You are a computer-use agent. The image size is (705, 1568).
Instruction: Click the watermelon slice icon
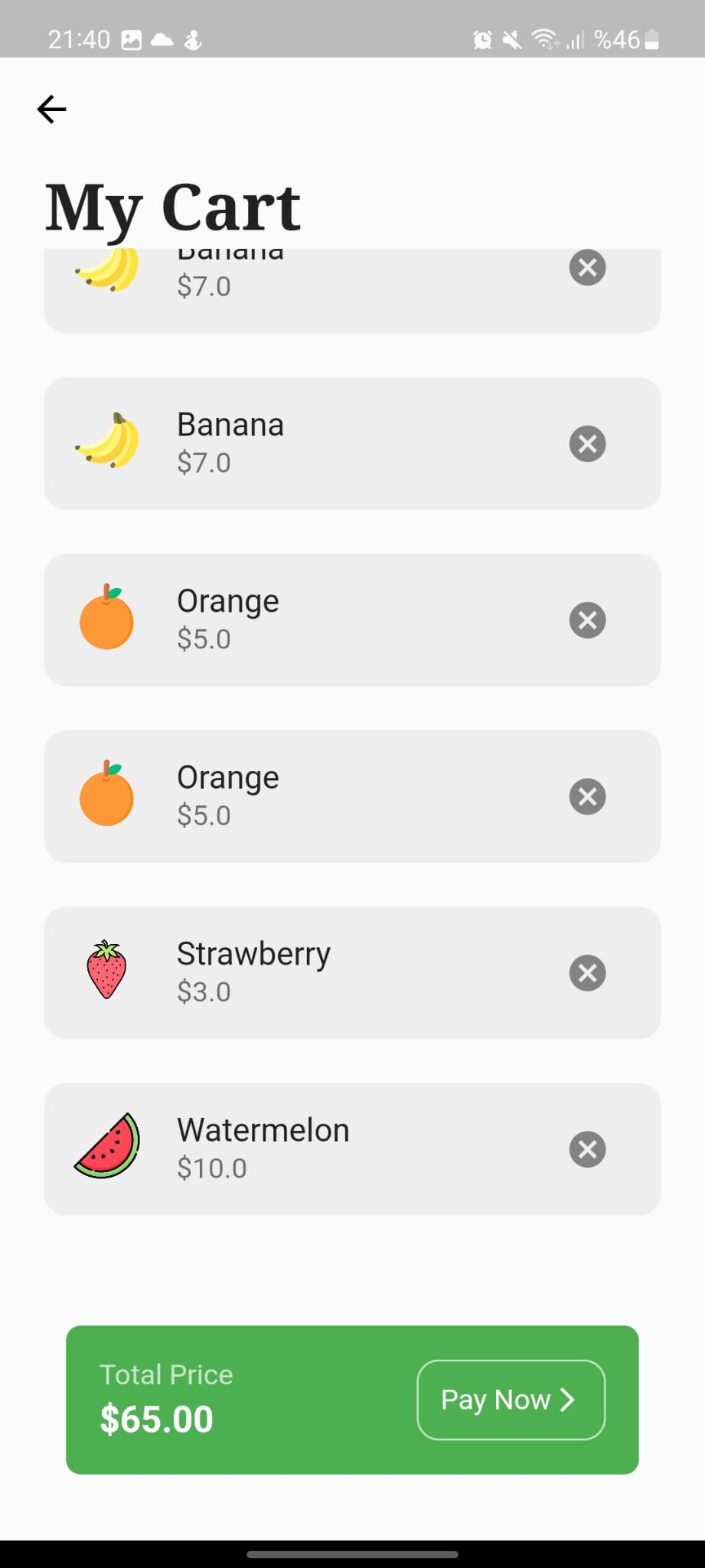pos(107,1147)
